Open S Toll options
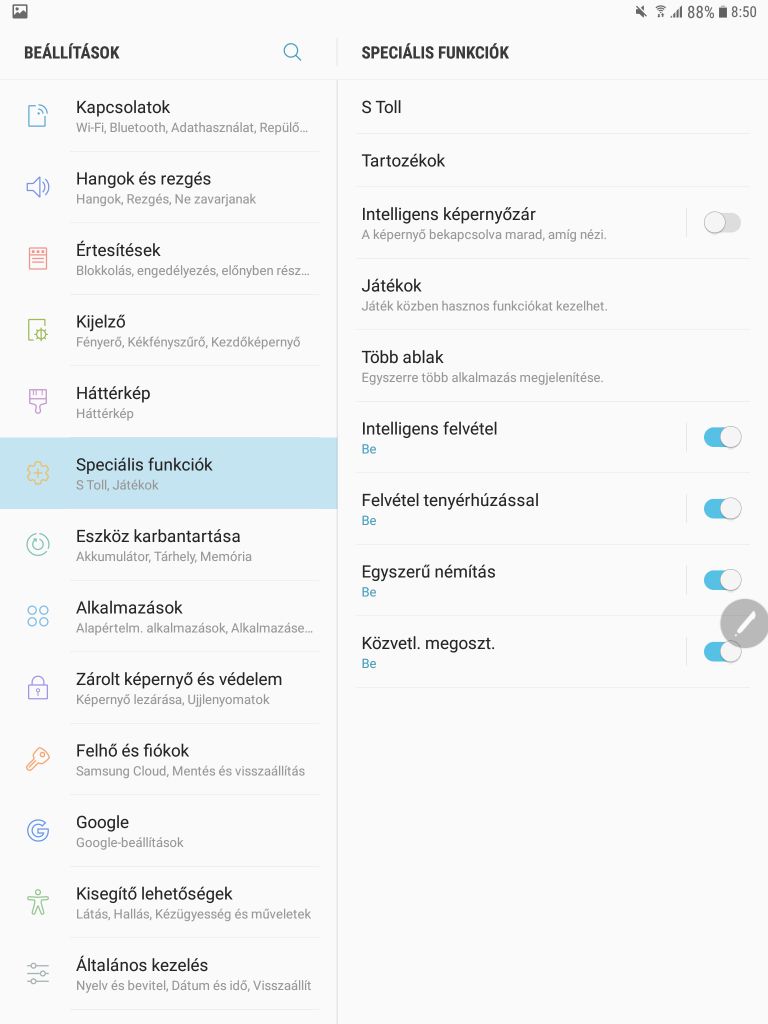The width and height of the screenshot is (768, 1024). click(x=552, y=107)
